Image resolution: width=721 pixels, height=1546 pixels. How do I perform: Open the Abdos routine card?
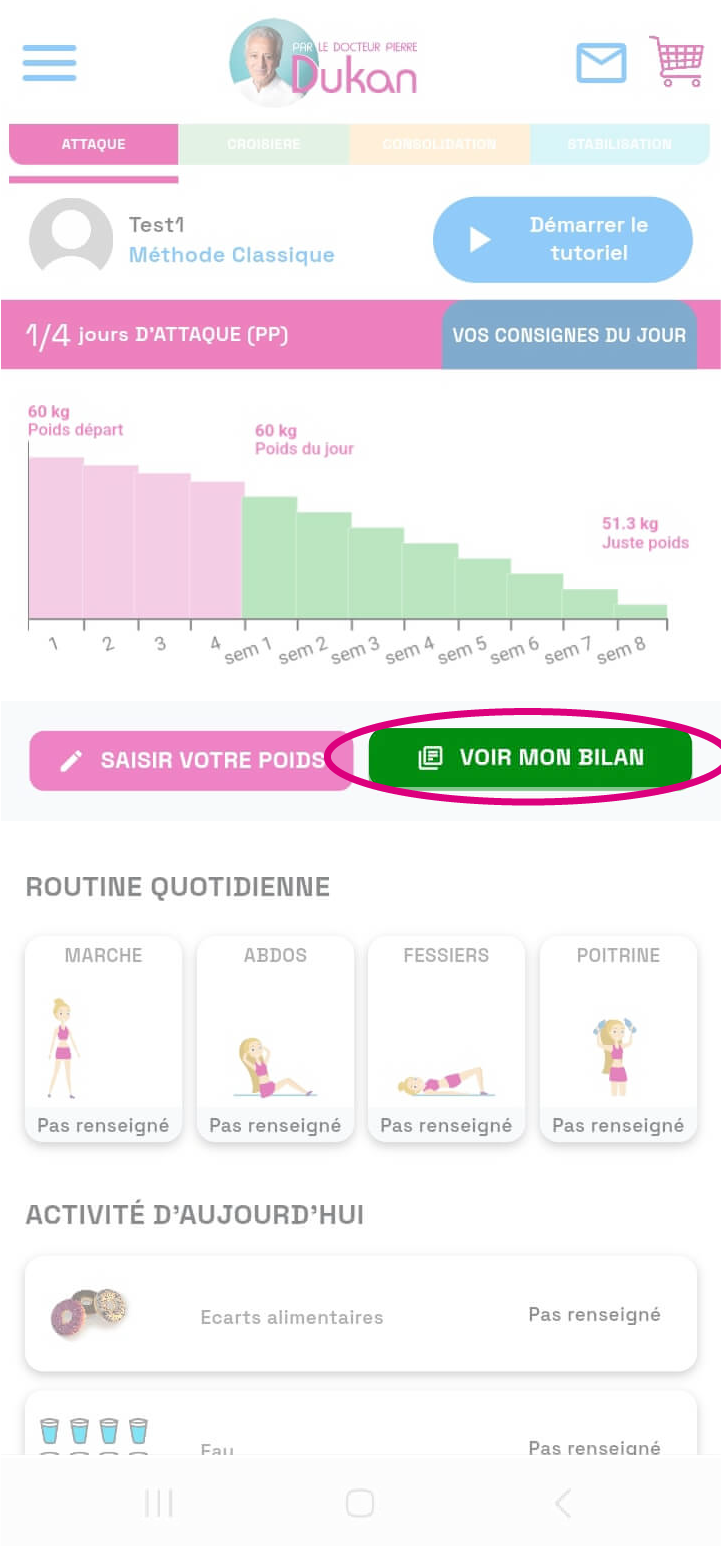click(275, 1038)
